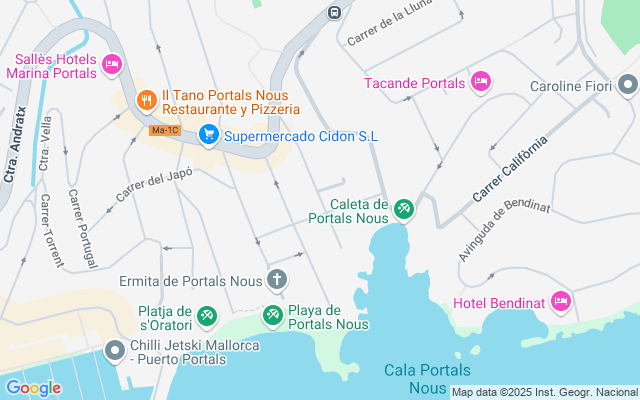Image resolution: width=640 pixels, height=400 pixels.
Task: Tap the bus stop icon at the top
Action: tap(334, 13)
